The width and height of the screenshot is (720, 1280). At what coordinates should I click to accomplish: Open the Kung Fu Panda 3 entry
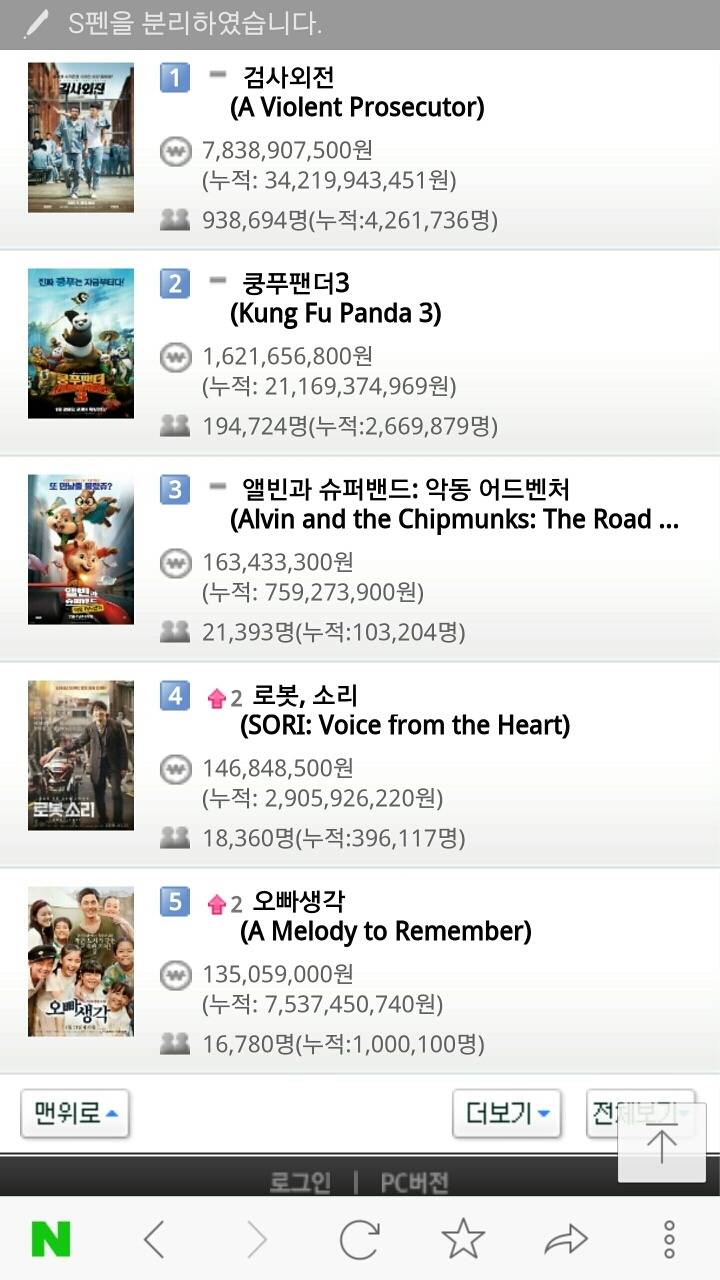coord(335,298)
